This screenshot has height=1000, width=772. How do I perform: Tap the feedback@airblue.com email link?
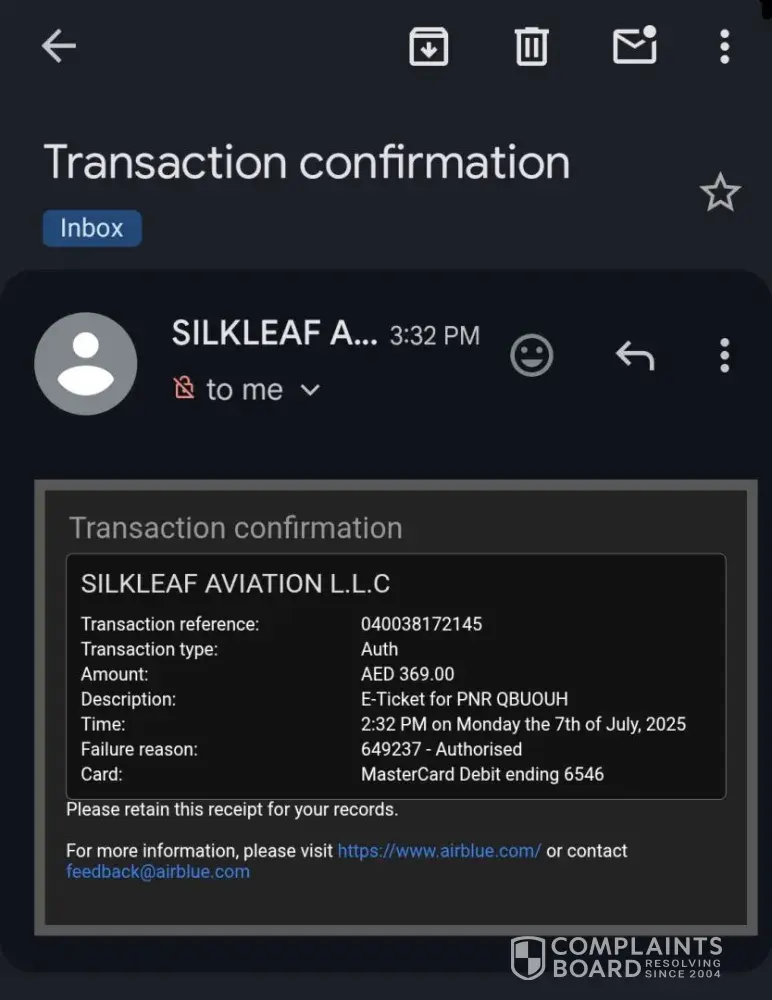tap(158, 871)
